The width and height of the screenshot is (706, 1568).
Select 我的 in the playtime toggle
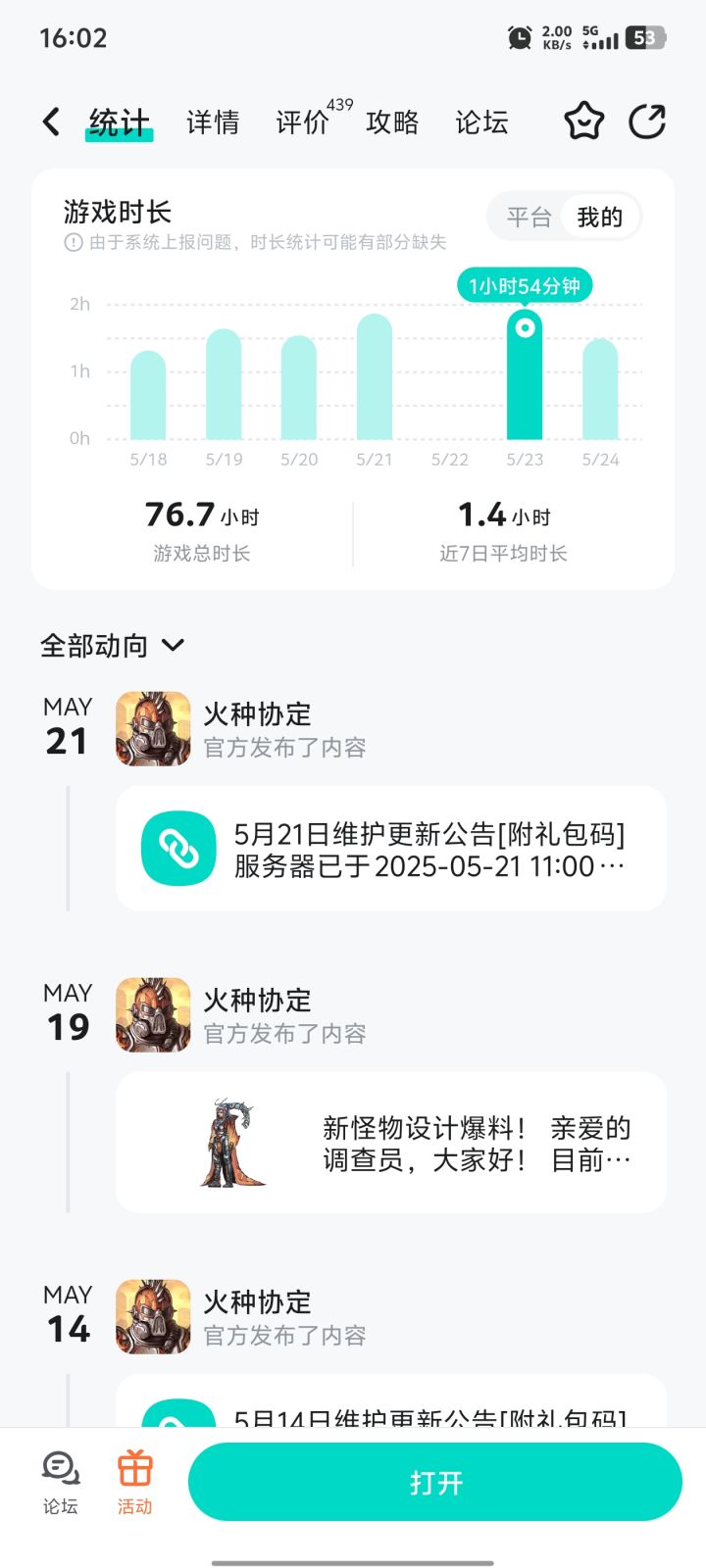click(600, 218)
